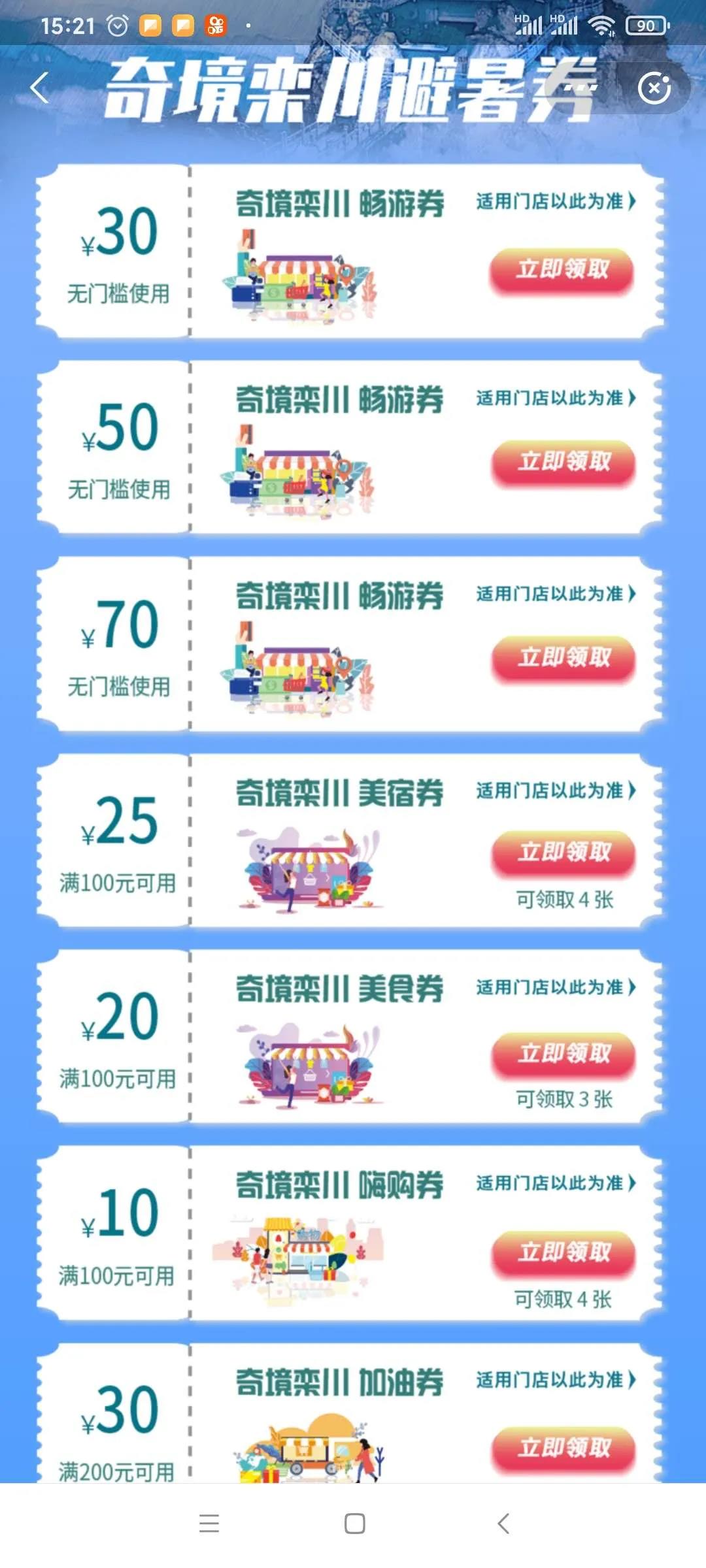Claim the ¥25 美宿券 coupon
706x1568 pixels.
(563, 853)
